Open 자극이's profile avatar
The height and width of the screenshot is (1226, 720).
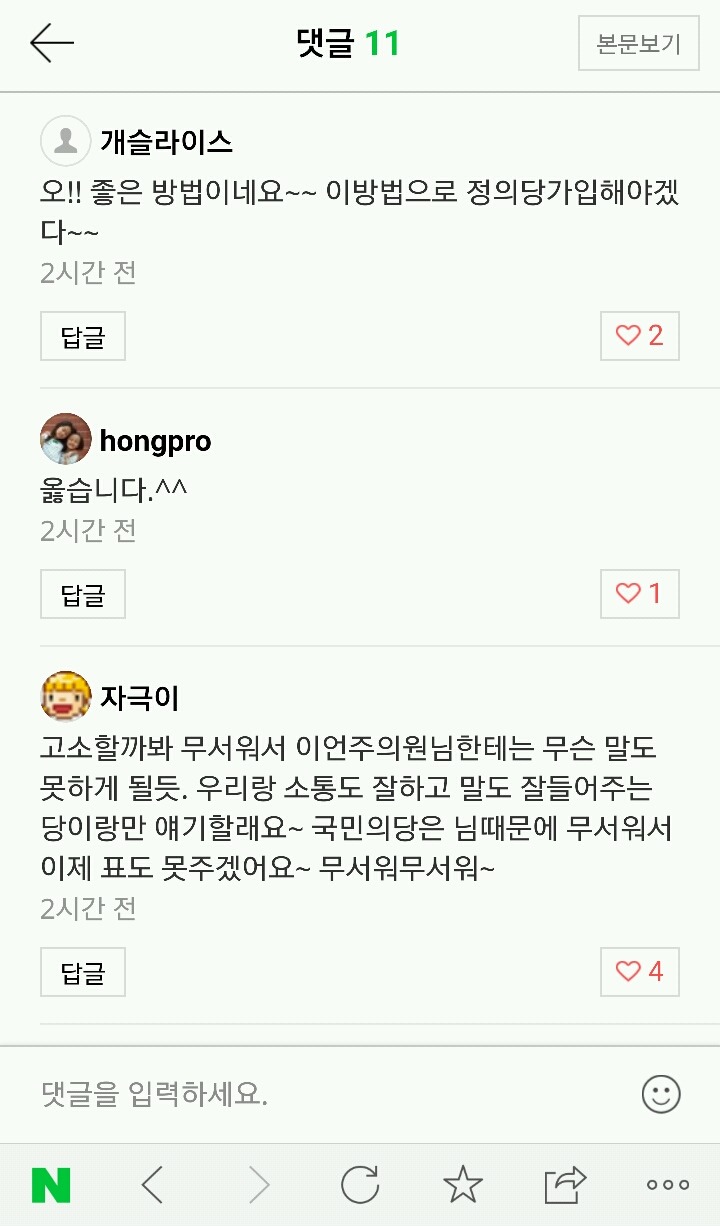[66, 697]
